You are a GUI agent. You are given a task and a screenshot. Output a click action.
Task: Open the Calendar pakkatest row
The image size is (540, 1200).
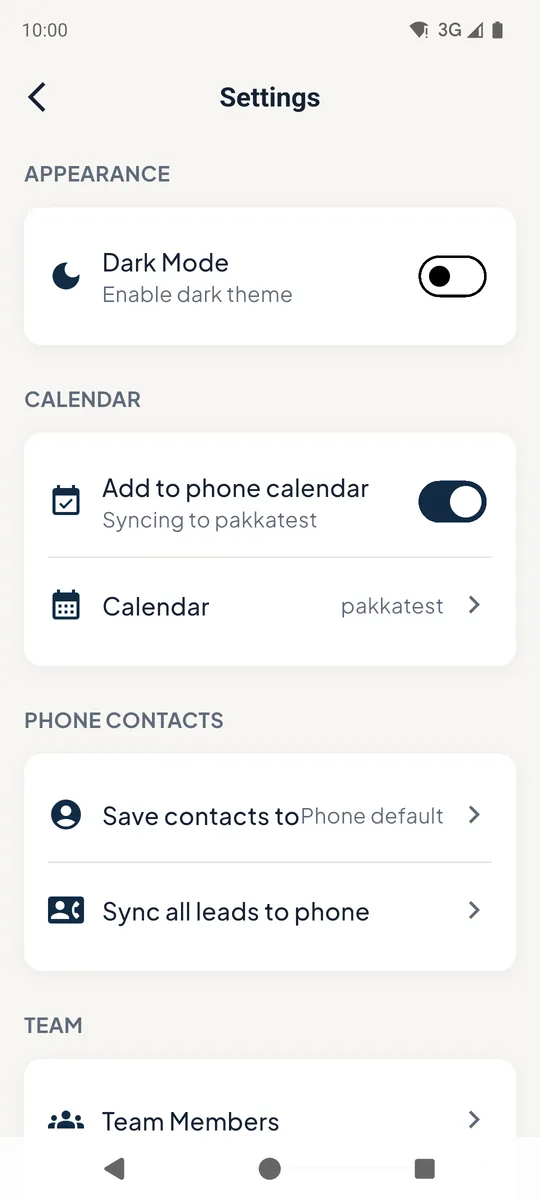coord(270,606)
